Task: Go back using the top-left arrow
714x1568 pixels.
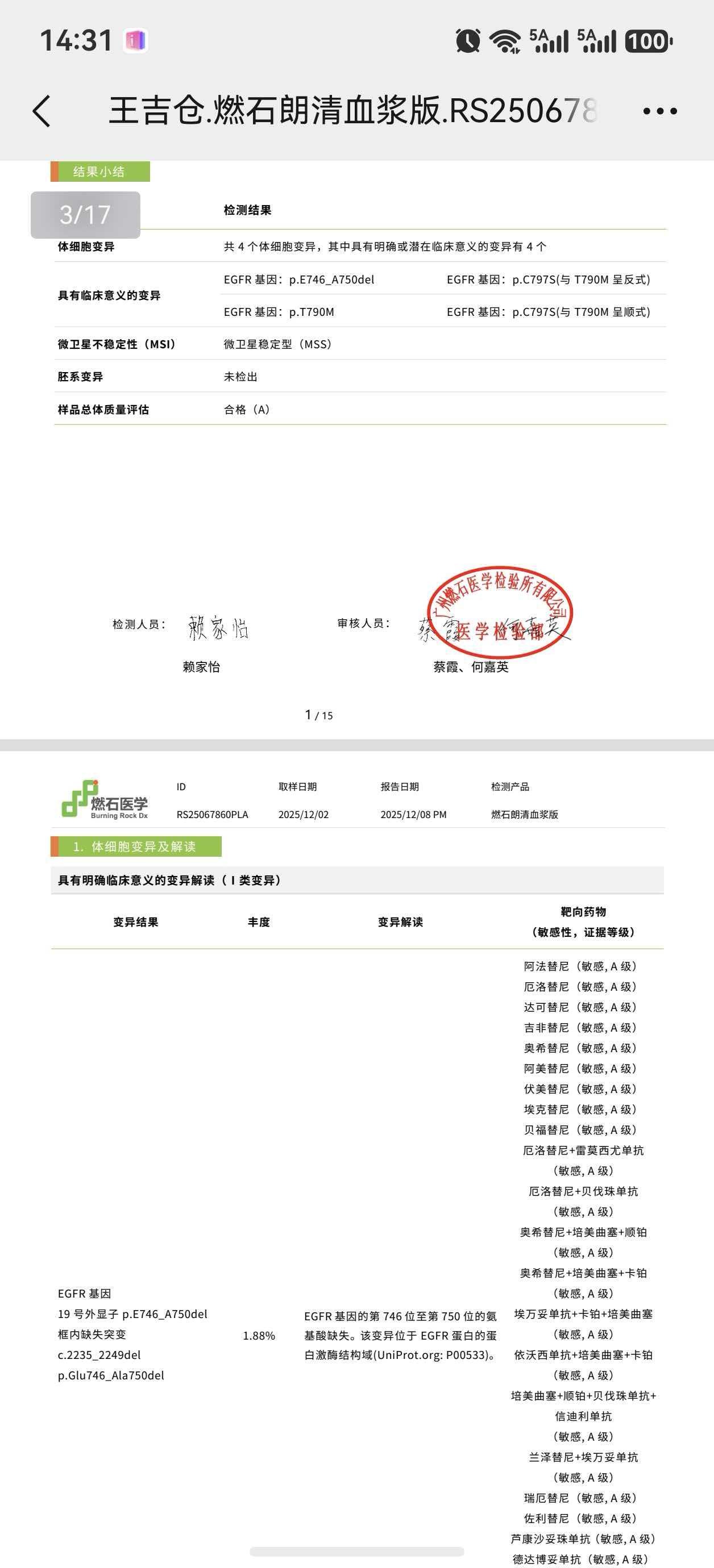Action: tap(41, 111)
